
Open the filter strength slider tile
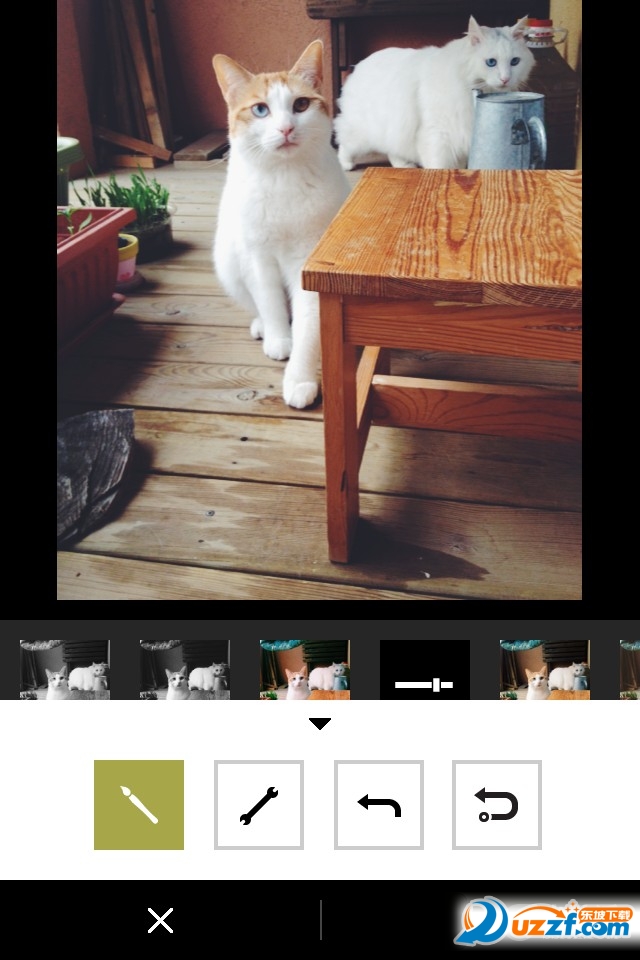425,672
